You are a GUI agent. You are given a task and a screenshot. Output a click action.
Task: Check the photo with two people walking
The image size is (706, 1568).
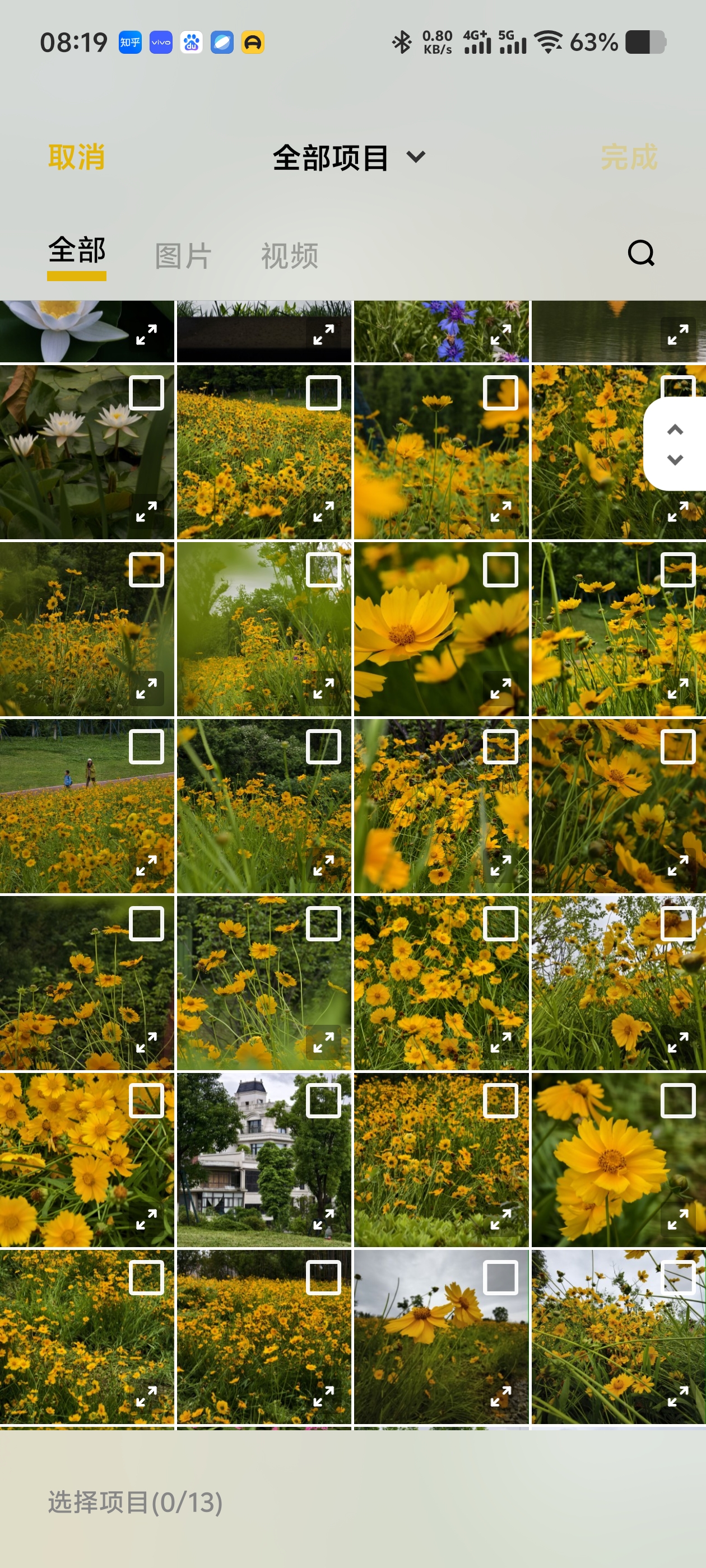point(146,746)
